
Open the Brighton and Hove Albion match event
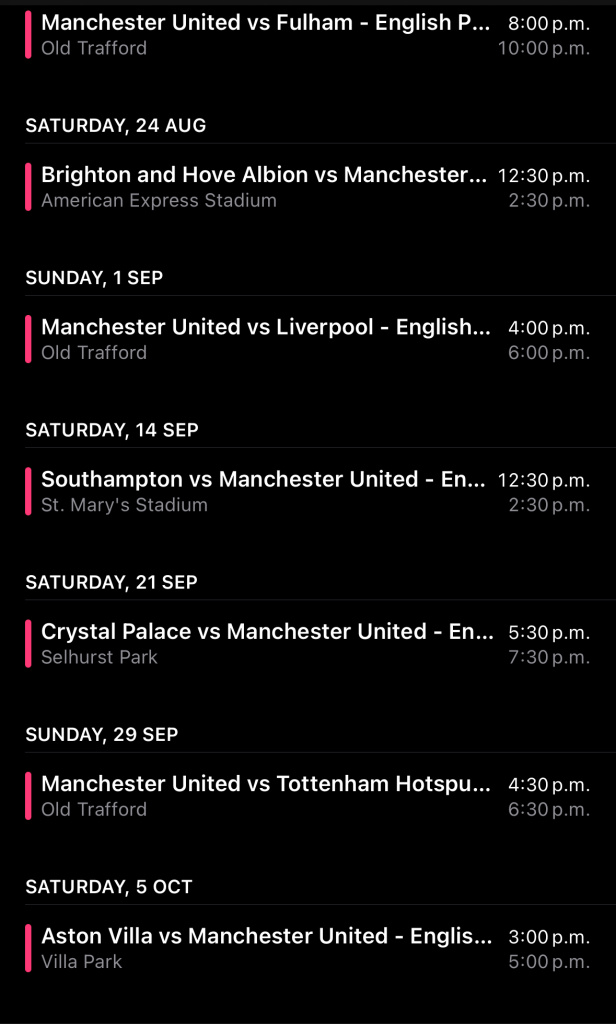click(265, 187)
